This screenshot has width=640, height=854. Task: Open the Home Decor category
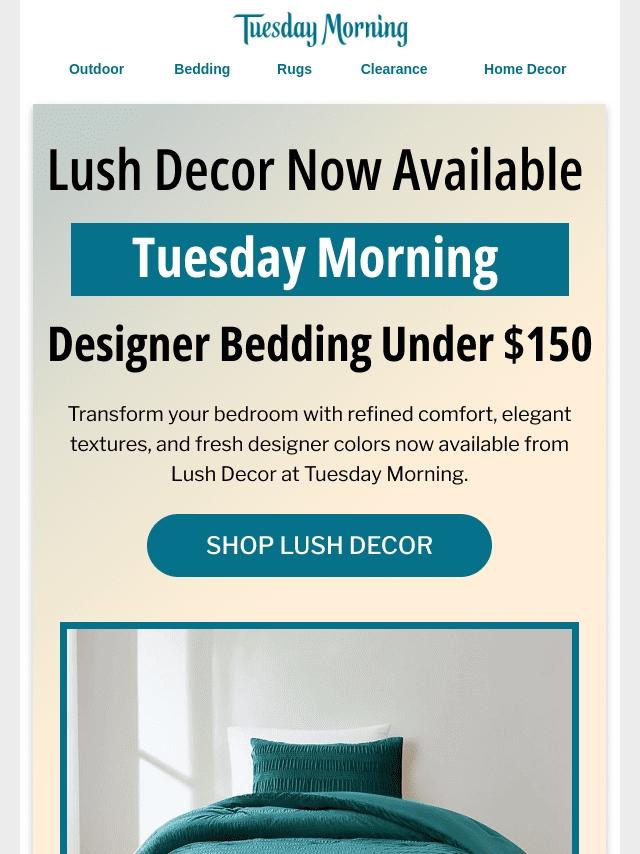point(525,69)
